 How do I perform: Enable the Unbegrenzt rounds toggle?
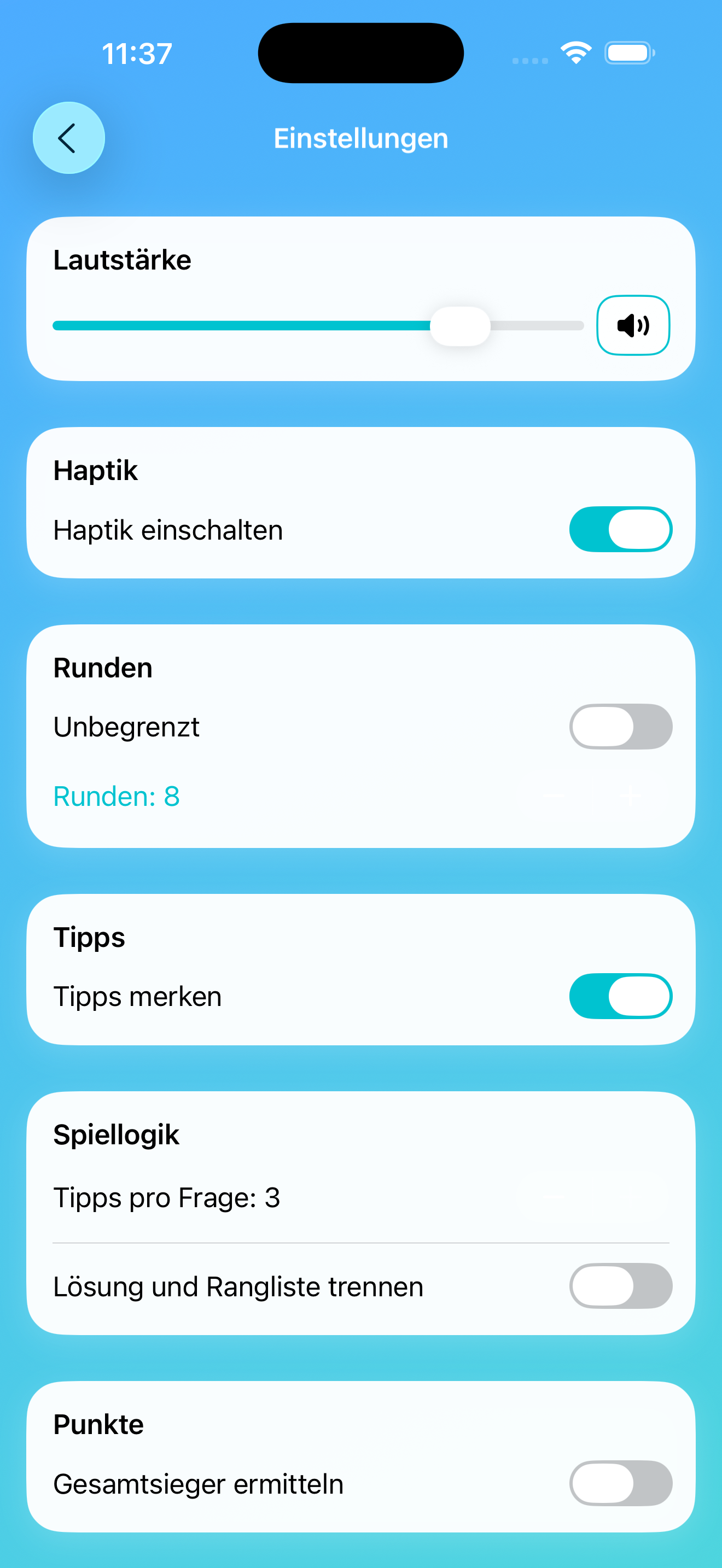pyautogui.click(x=620, y=726)
